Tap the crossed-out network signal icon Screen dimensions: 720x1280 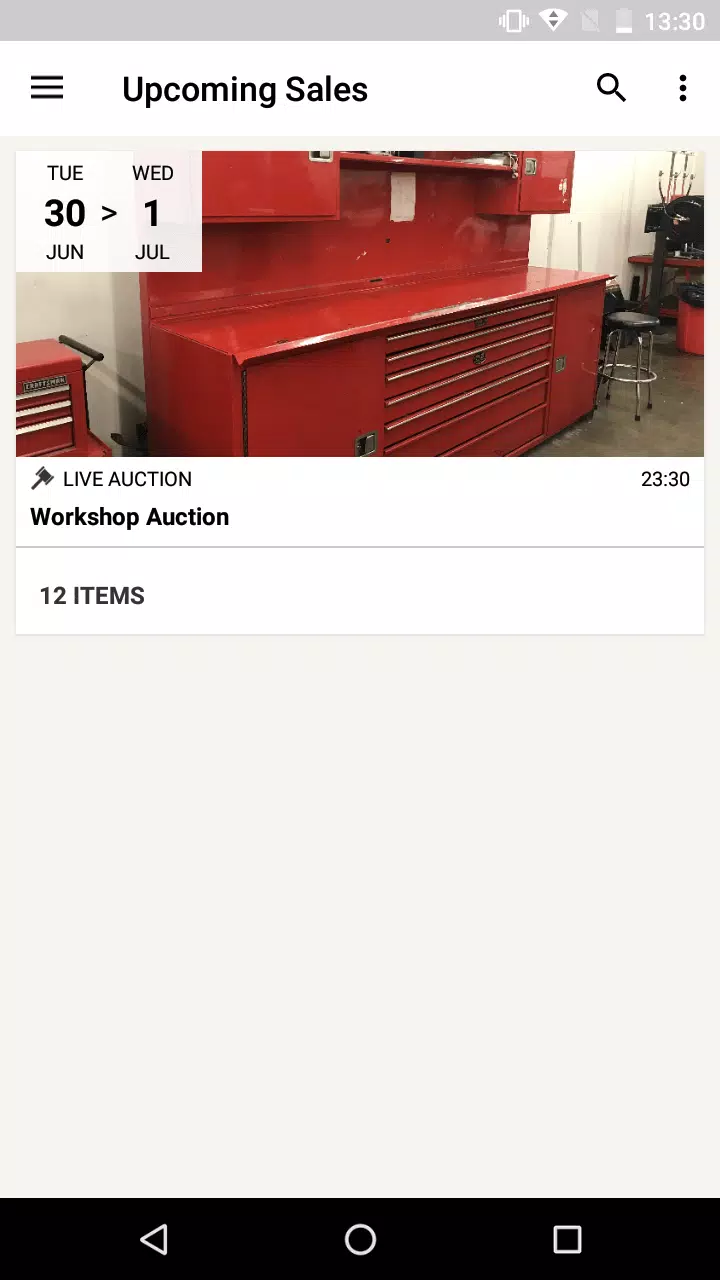590,20
